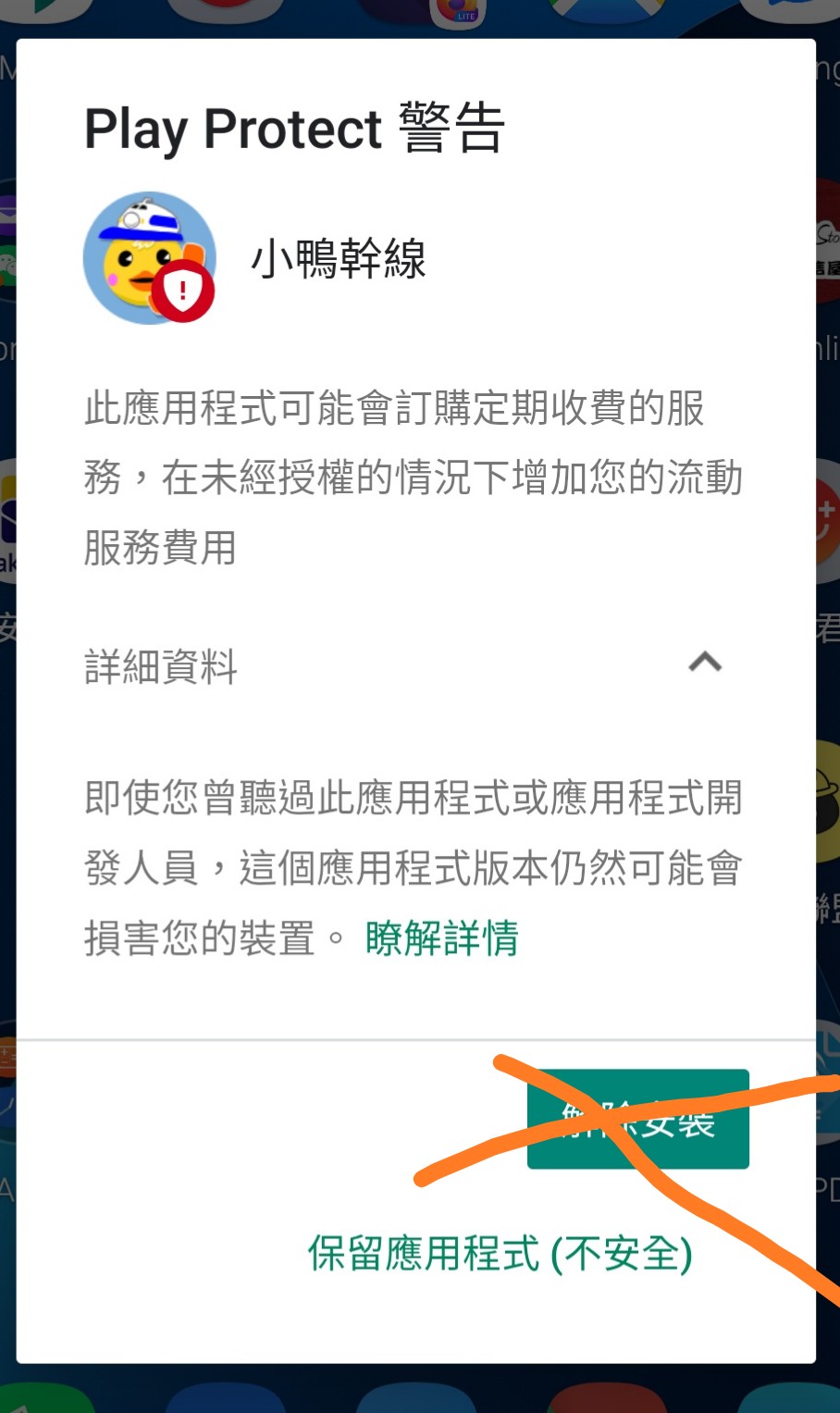
Task: Open the 瞭解詳情 learn more link
Action: pos(441,938)
